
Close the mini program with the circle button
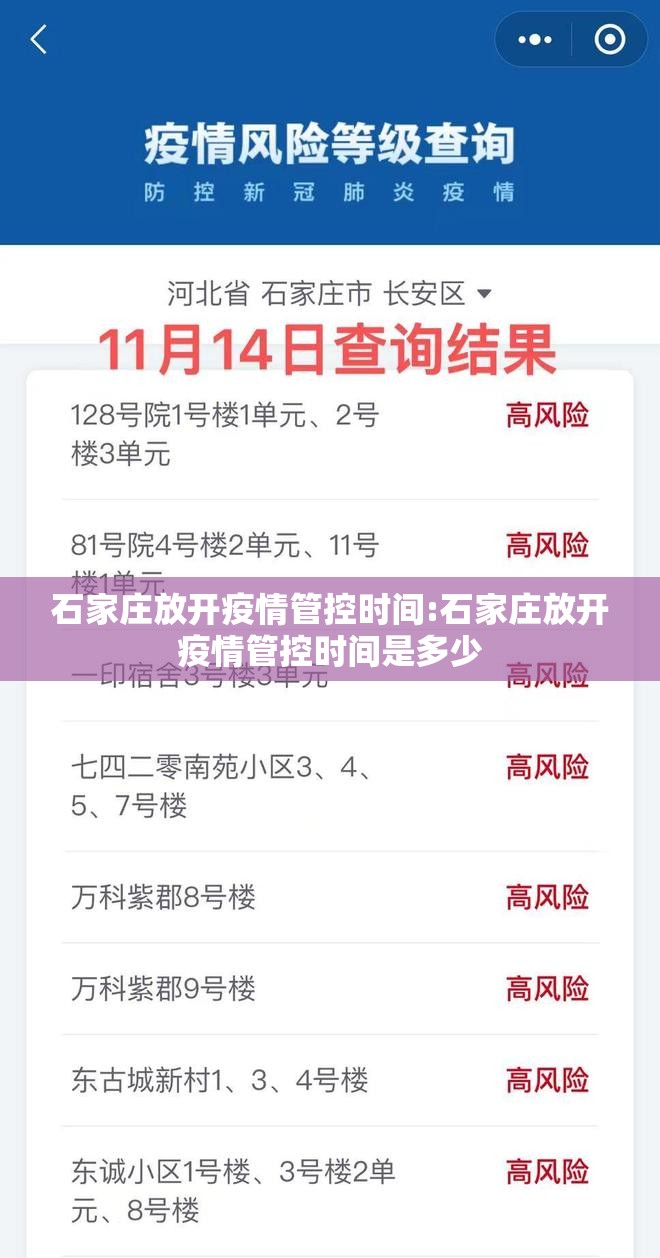point(608,40)
